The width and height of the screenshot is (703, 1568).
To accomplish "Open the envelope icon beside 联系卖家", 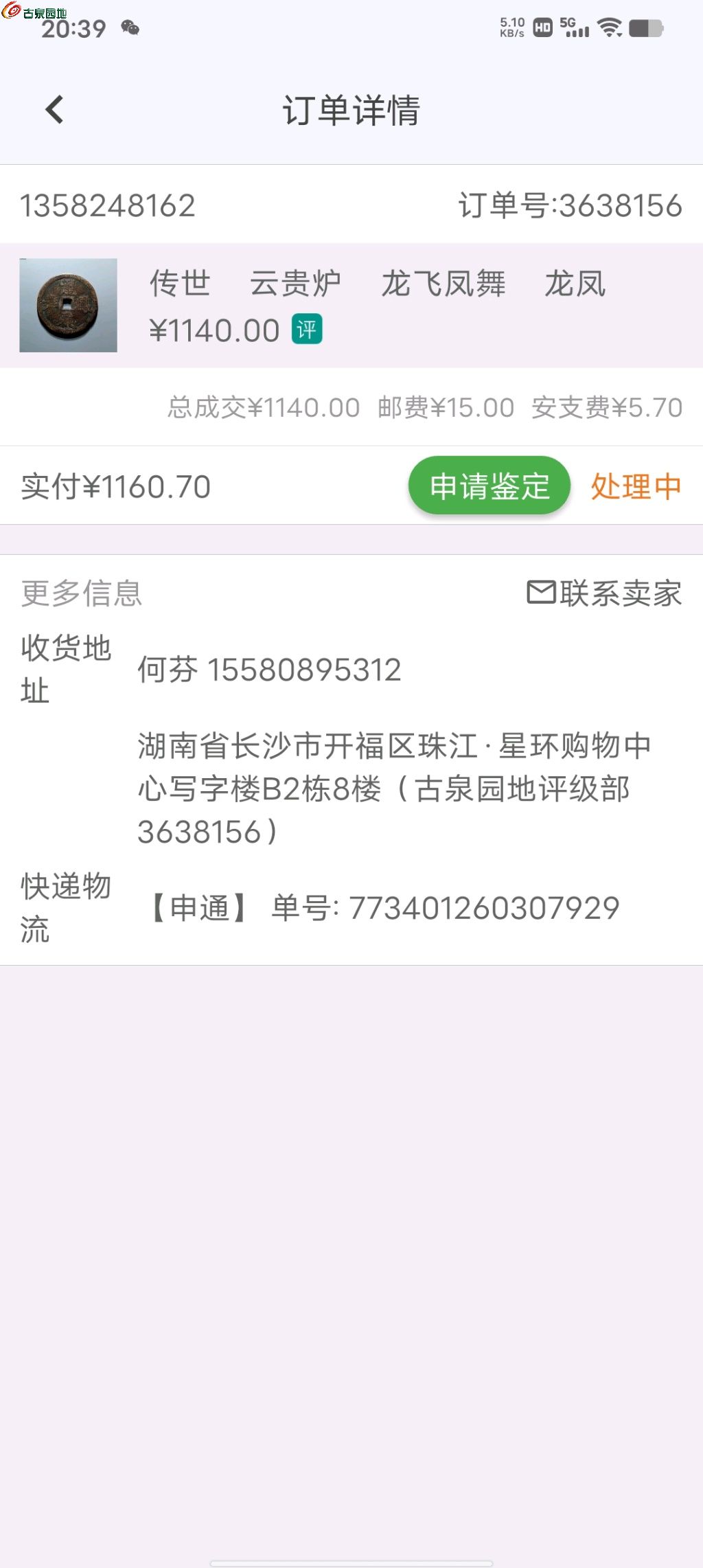I will coord(542,592).
